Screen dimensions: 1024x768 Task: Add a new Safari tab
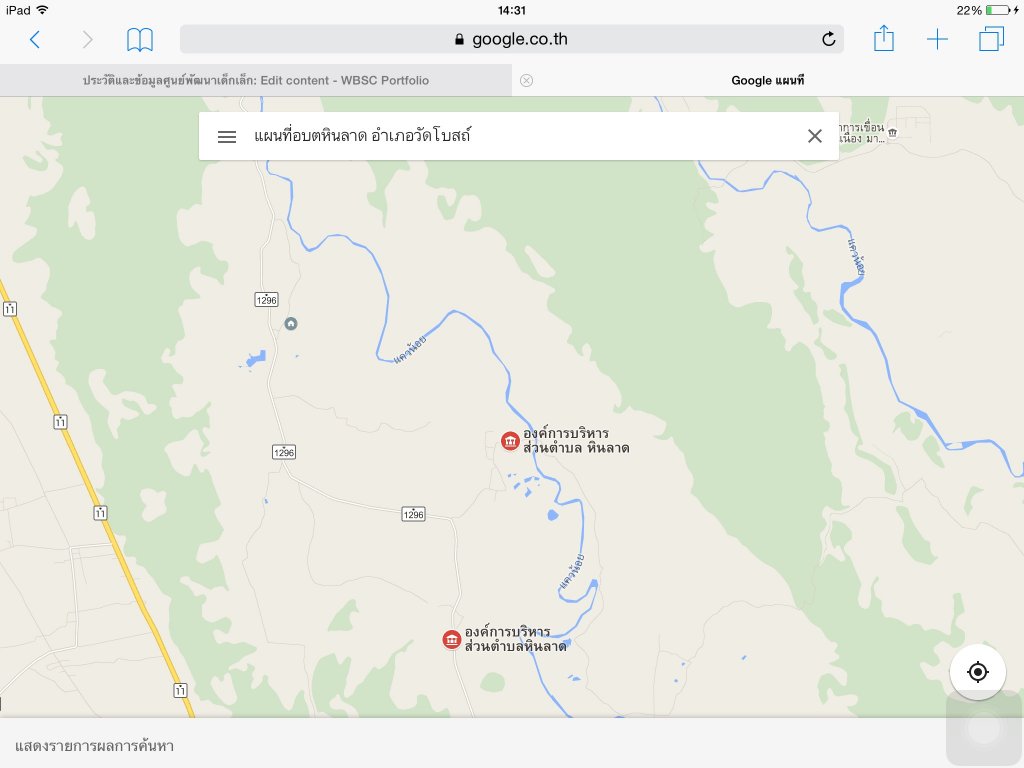tap(937, 40)
